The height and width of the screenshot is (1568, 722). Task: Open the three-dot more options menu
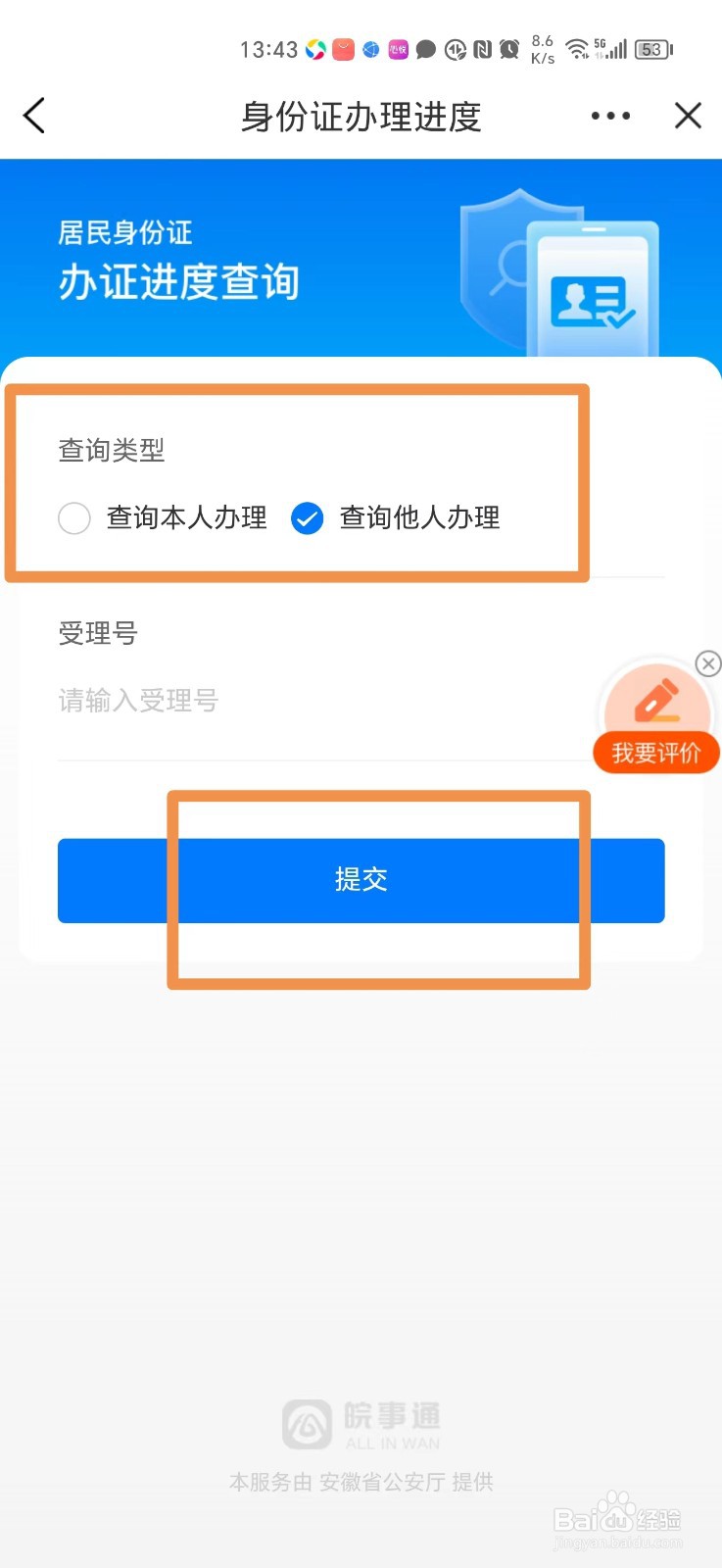(x=609, y=115)
